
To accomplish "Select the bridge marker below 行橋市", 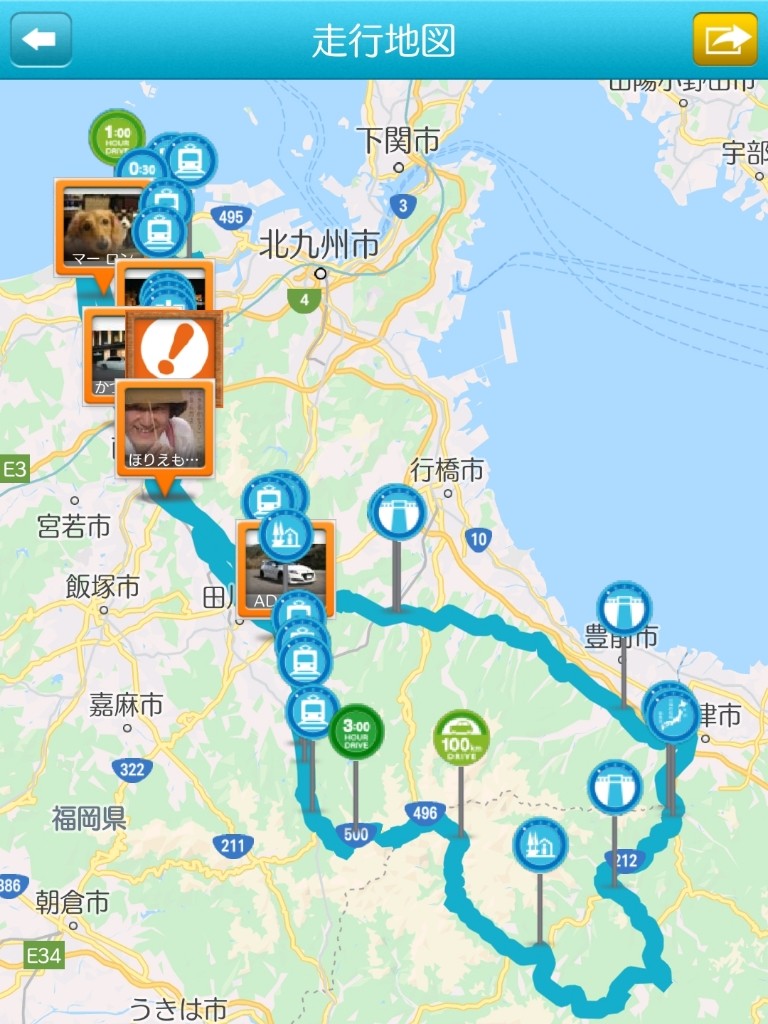I will pos(397,512).
